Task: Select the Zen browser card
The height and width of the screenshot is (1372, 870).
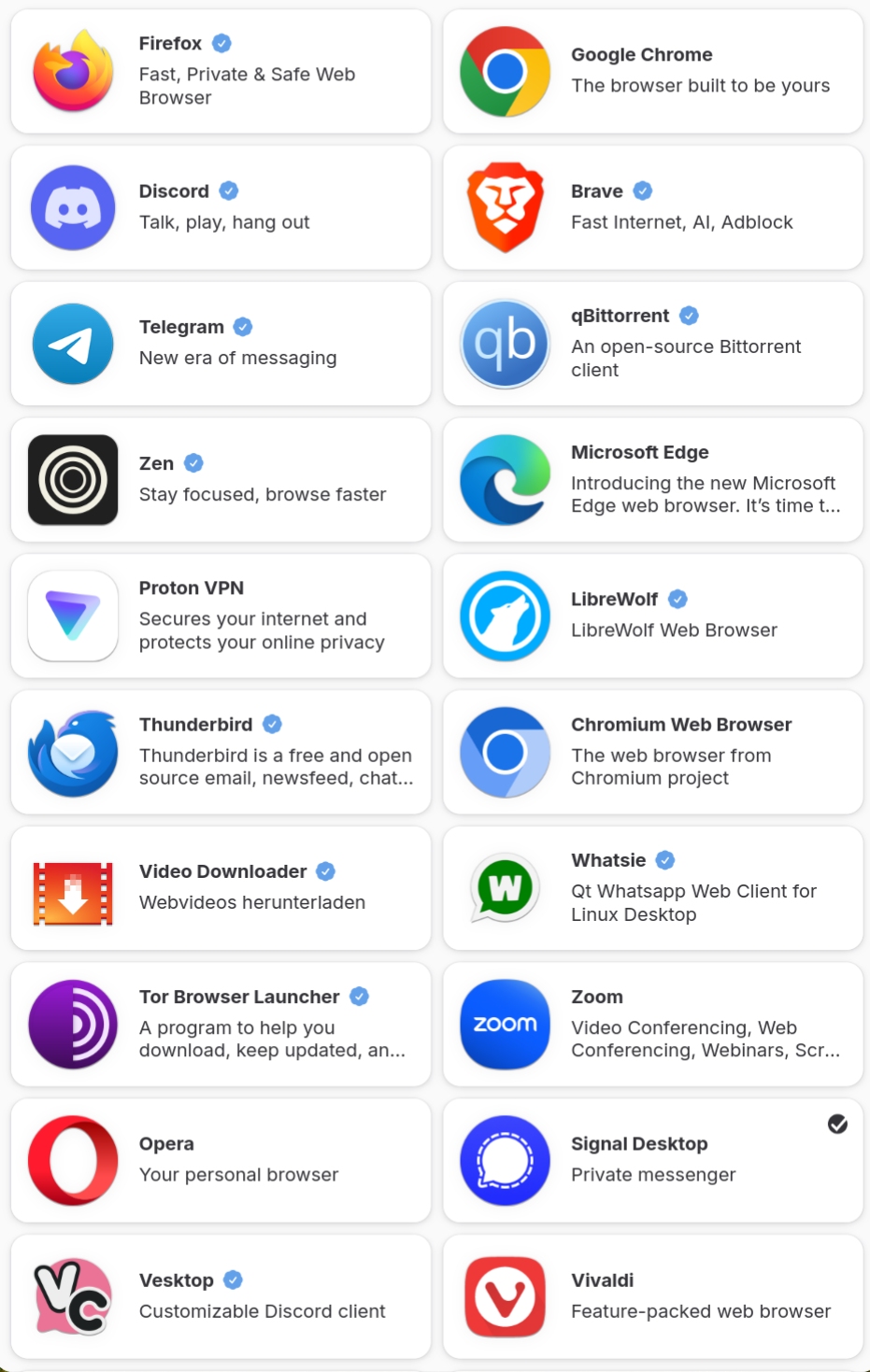Action: pyautogui.click(x=221, y=479)
